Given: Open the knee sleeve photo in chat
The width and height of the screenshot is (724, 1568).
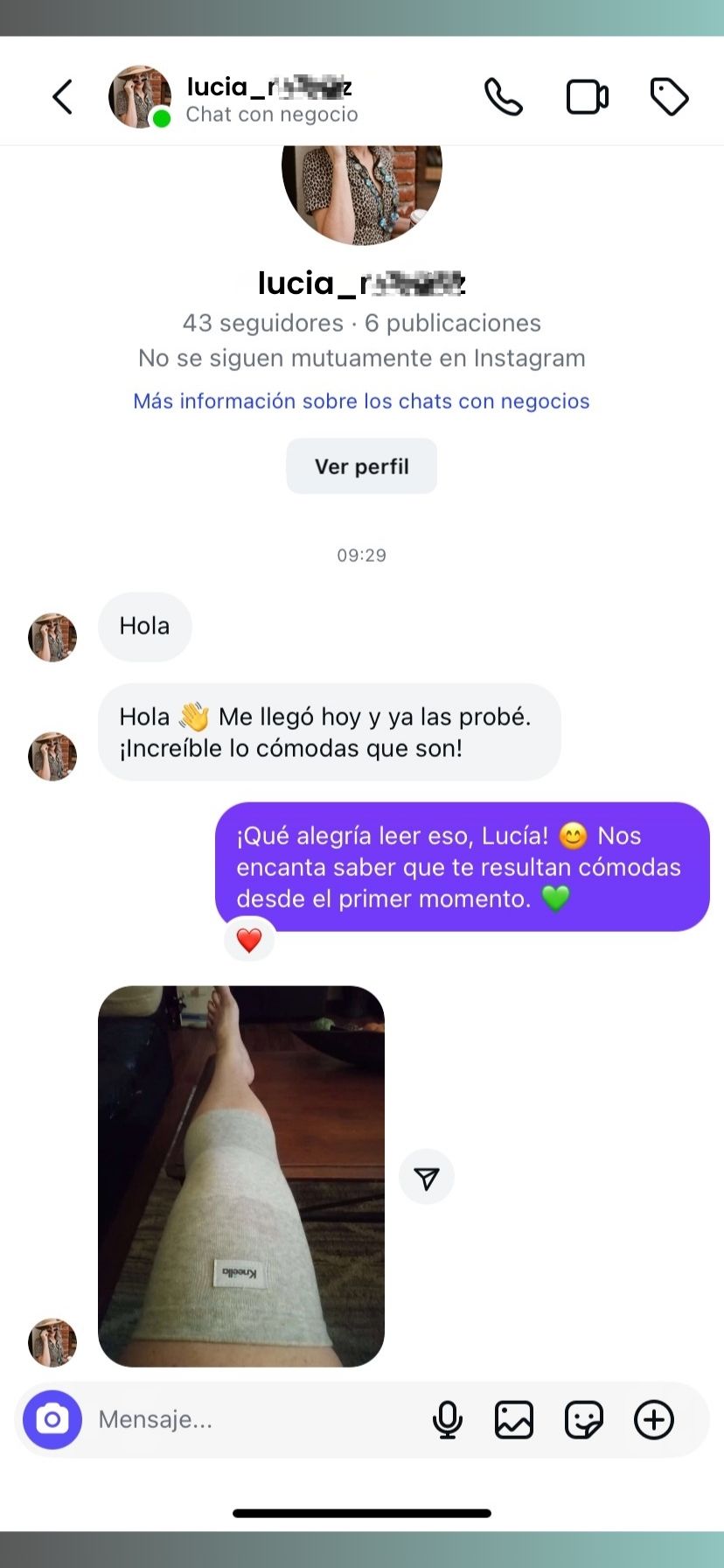Looking at the screenshot, I should coord(241,1176).
